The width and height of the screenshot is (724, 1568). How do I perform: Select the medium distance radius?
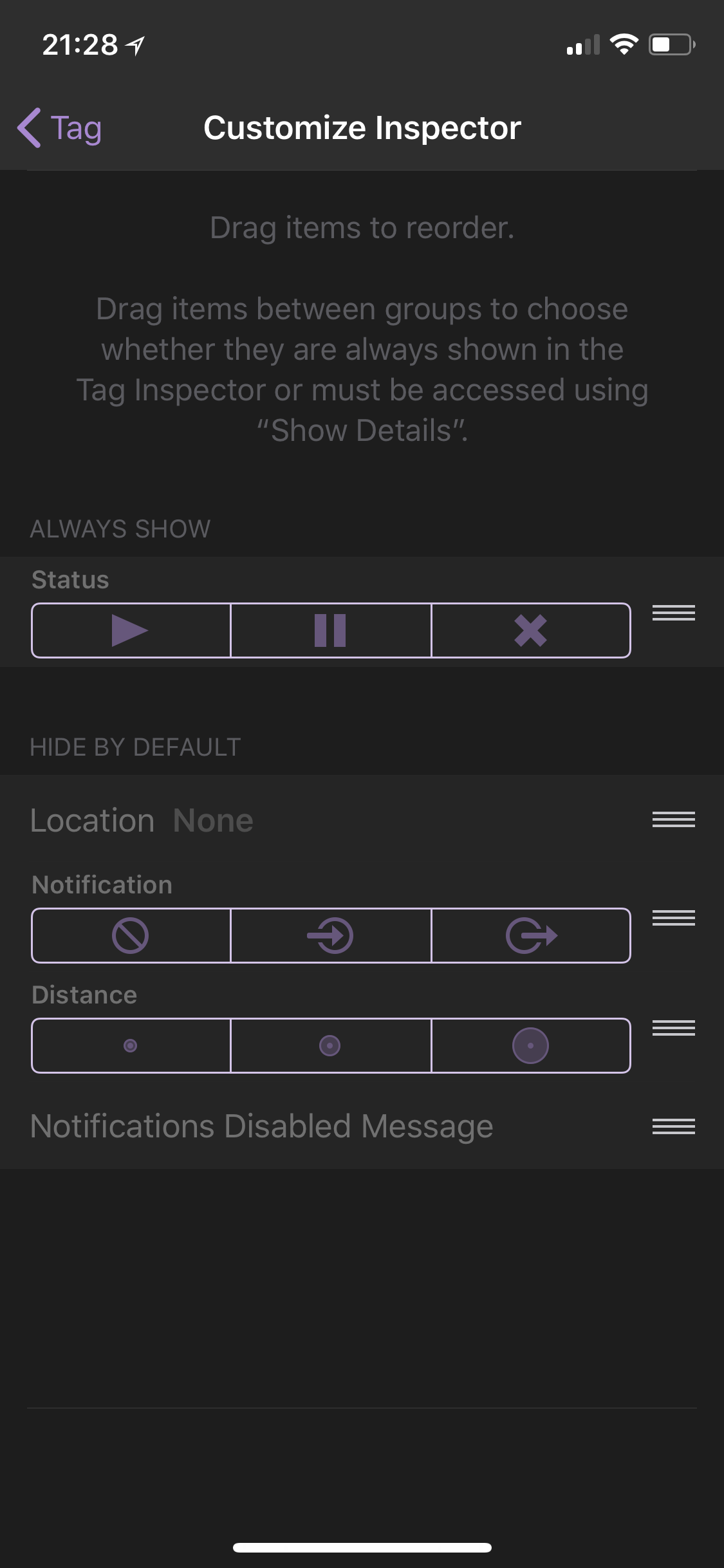(330, 1045)
